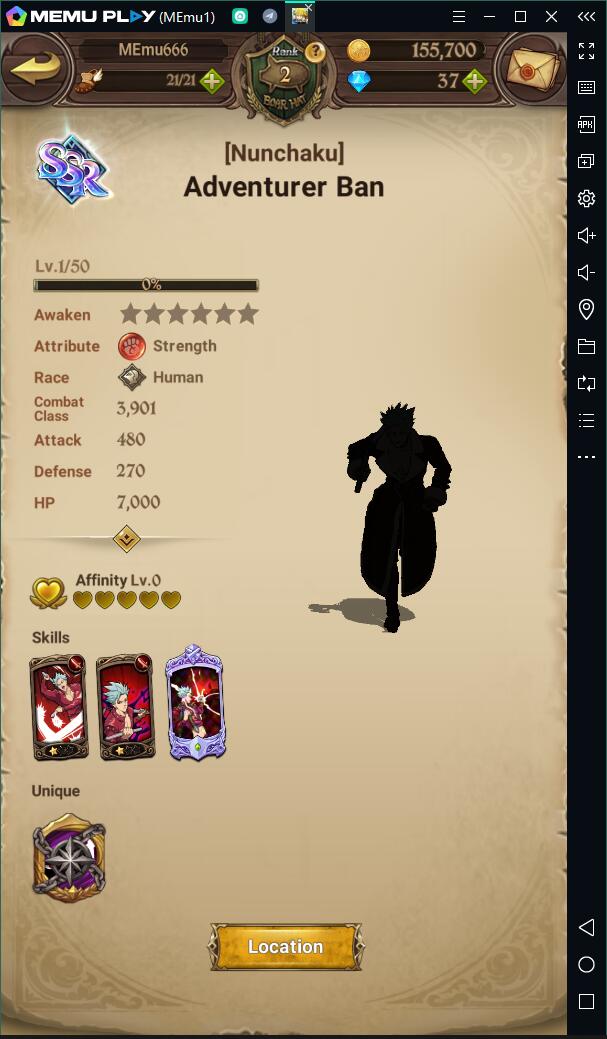Screen dimensions: 607x1039
Task: Tap the Android home button
Action: click(x=587, y=965)
